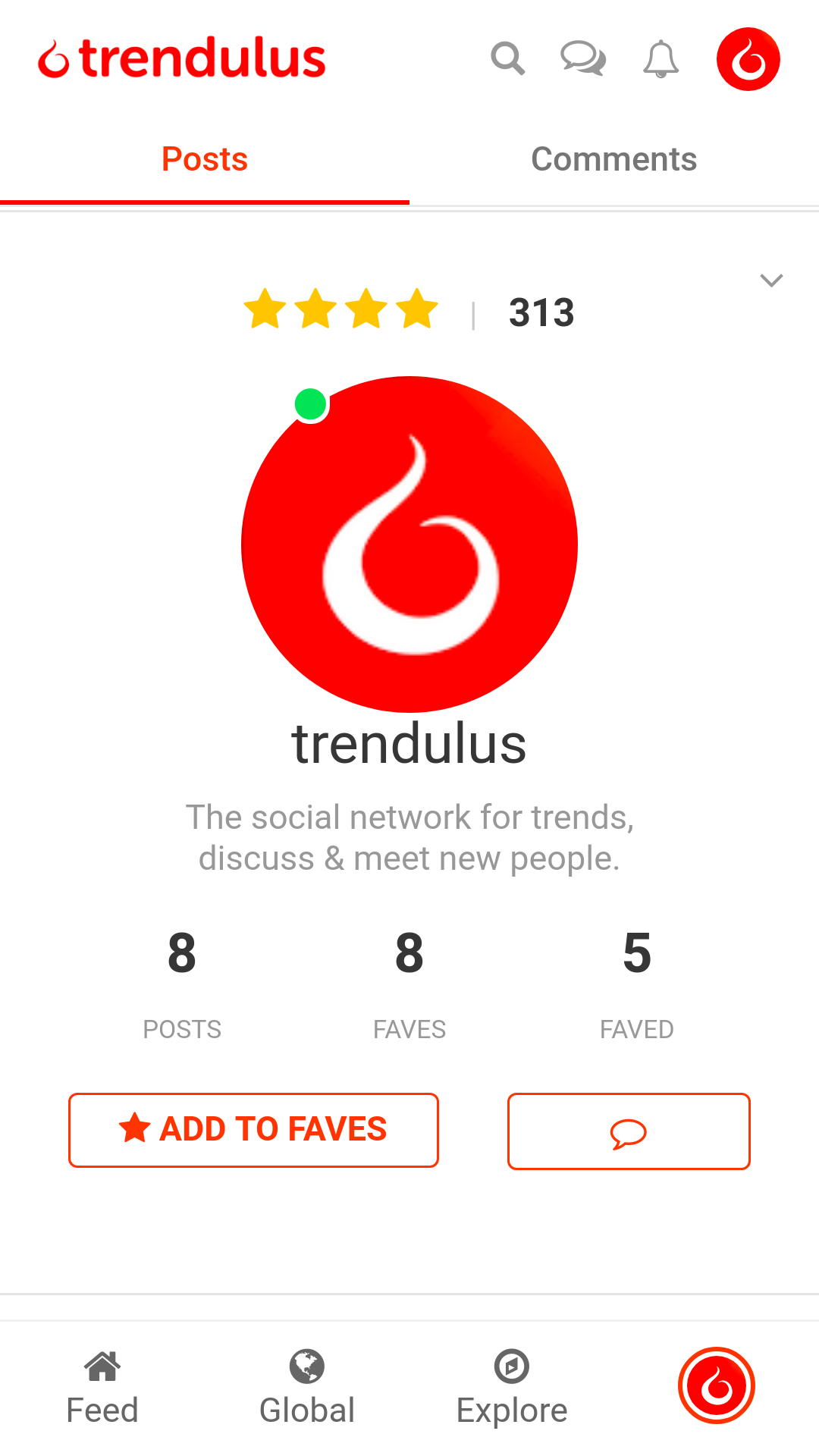This screenshot has height=1456, width=819.
Task: Open the notifications bell
Action: click(x=660, y=59)
